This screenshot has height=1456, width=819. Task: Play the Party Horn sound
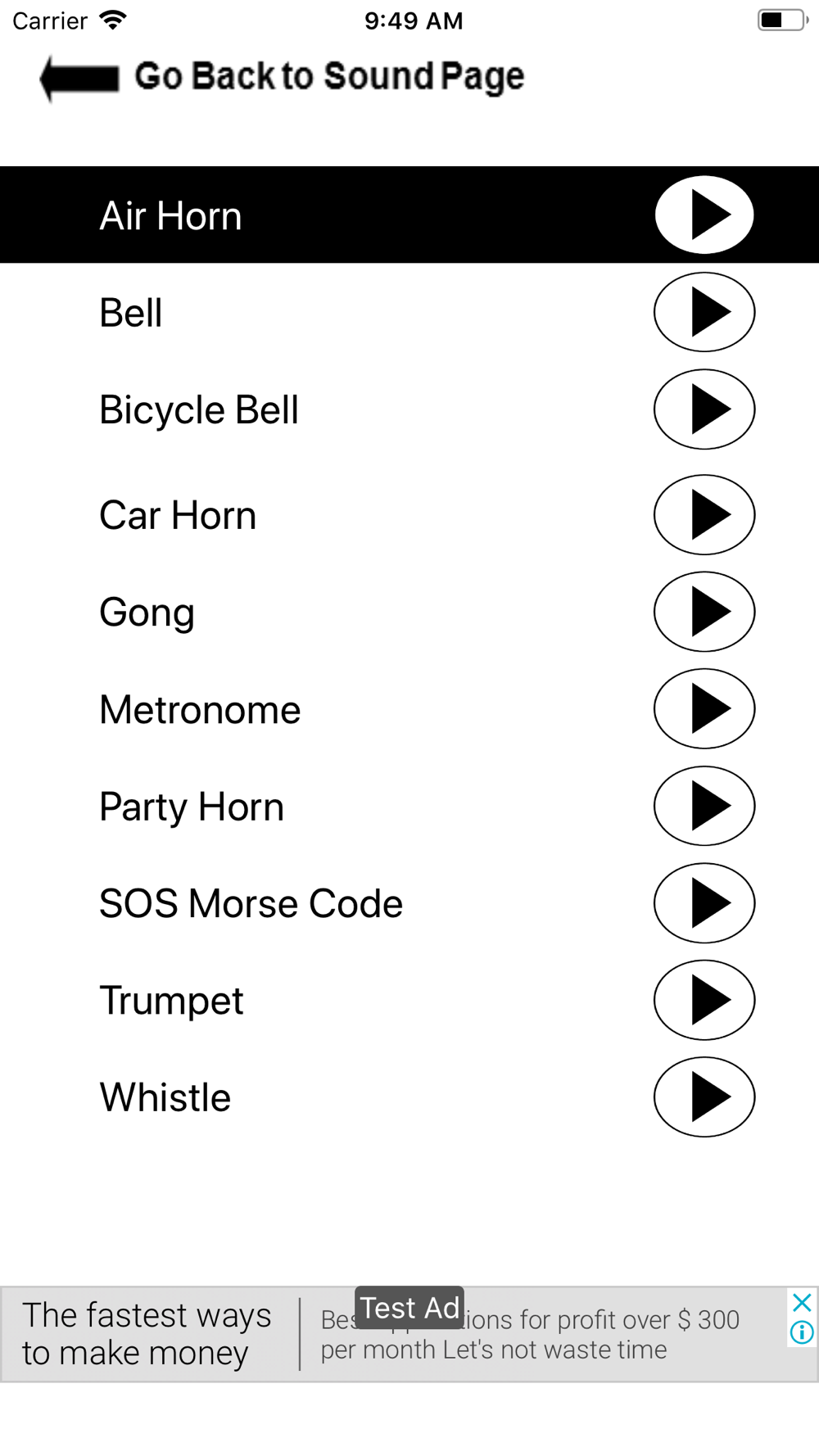(x=704, y=806)
